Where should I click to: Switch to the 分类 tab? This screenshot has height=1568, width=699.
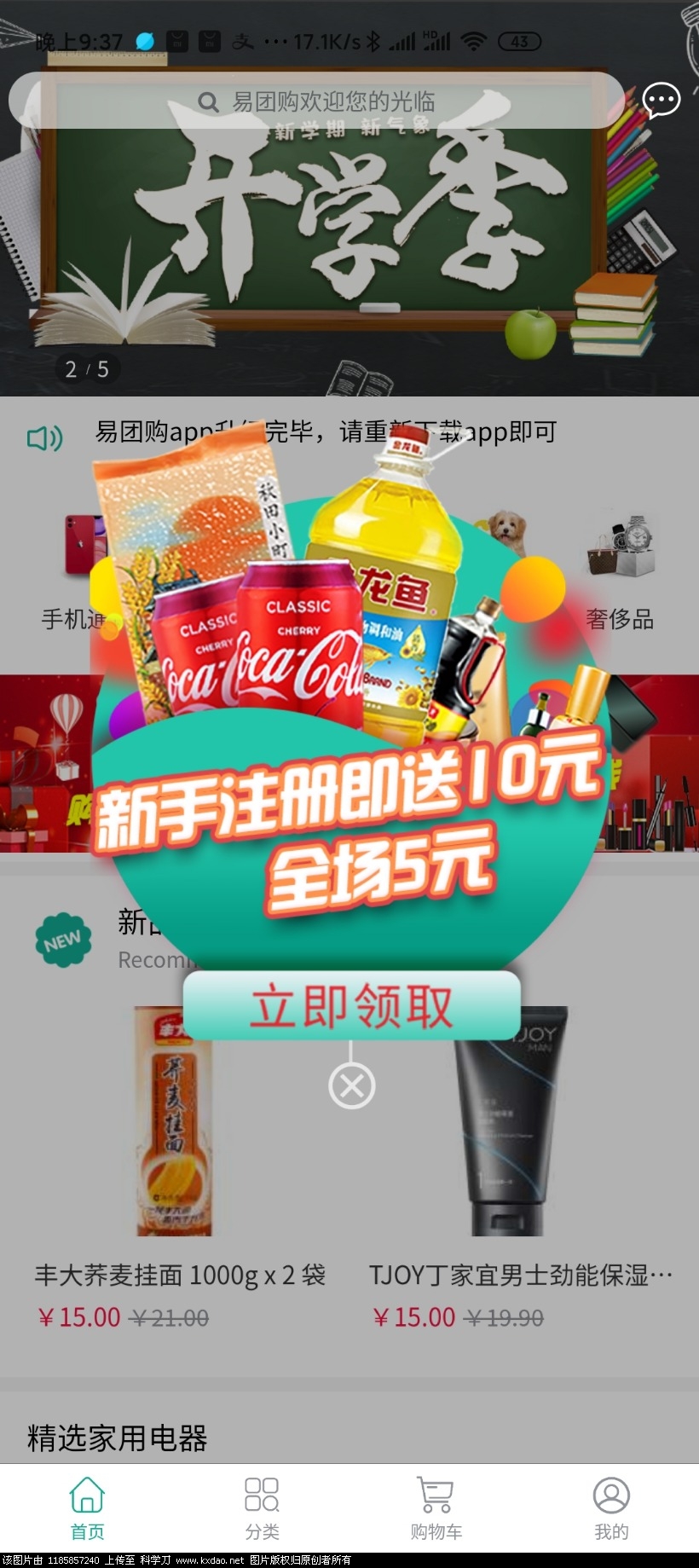[x=262, y=1508]
